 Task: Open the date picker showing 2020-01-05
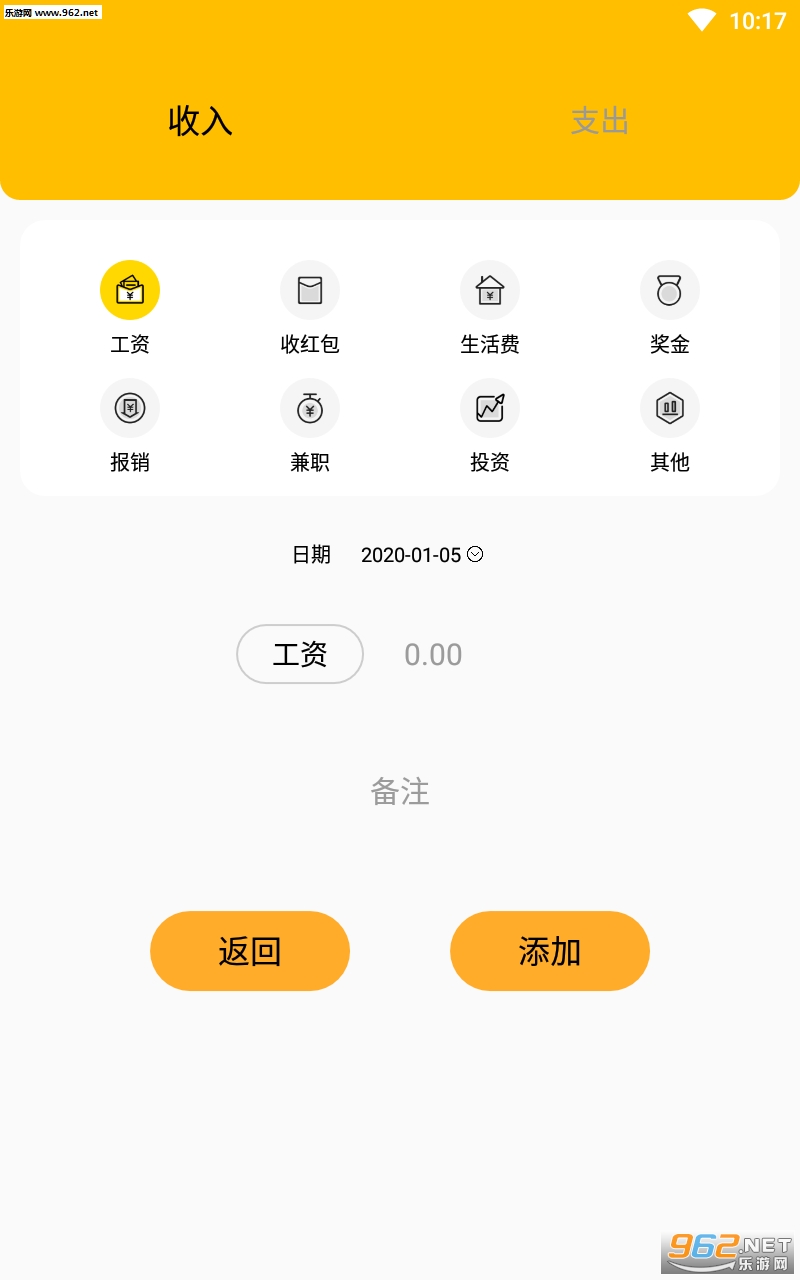[422, 555]
